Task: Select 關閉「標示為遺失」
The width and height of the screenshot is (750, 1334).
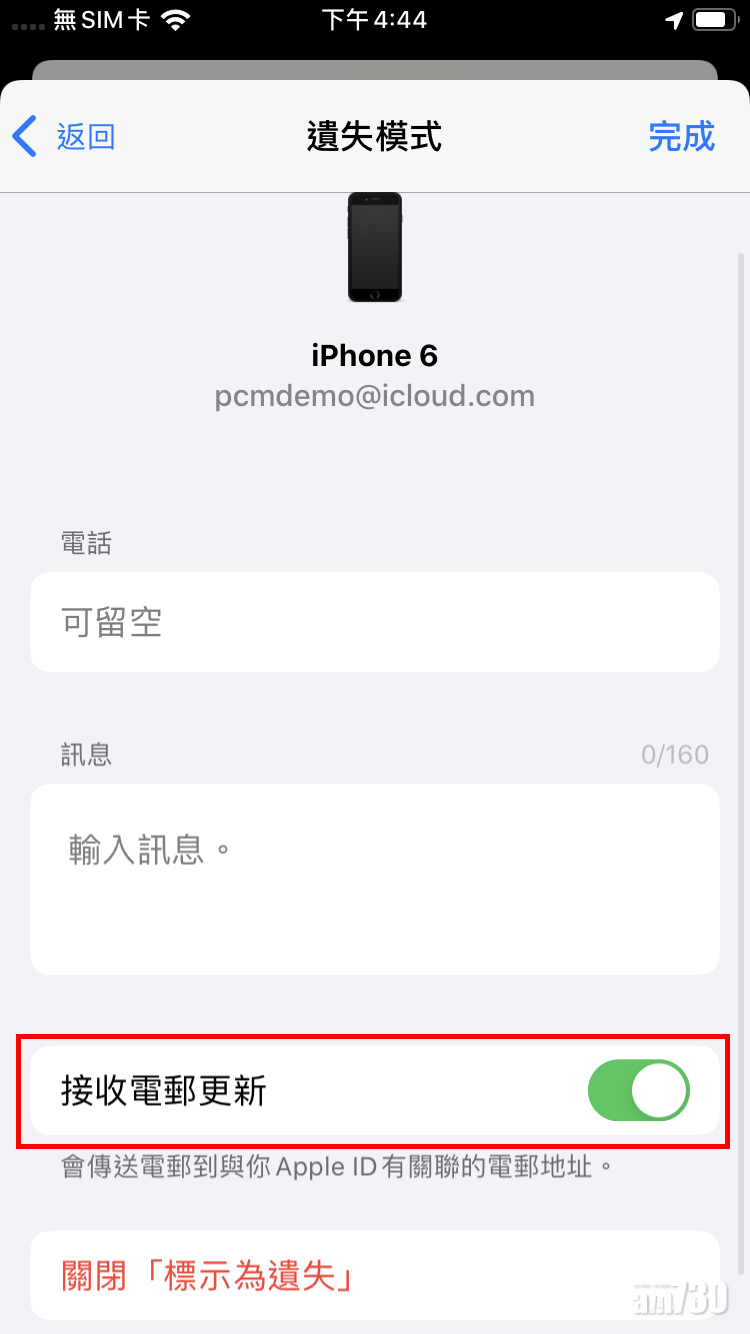Action: coord(208,1276)
